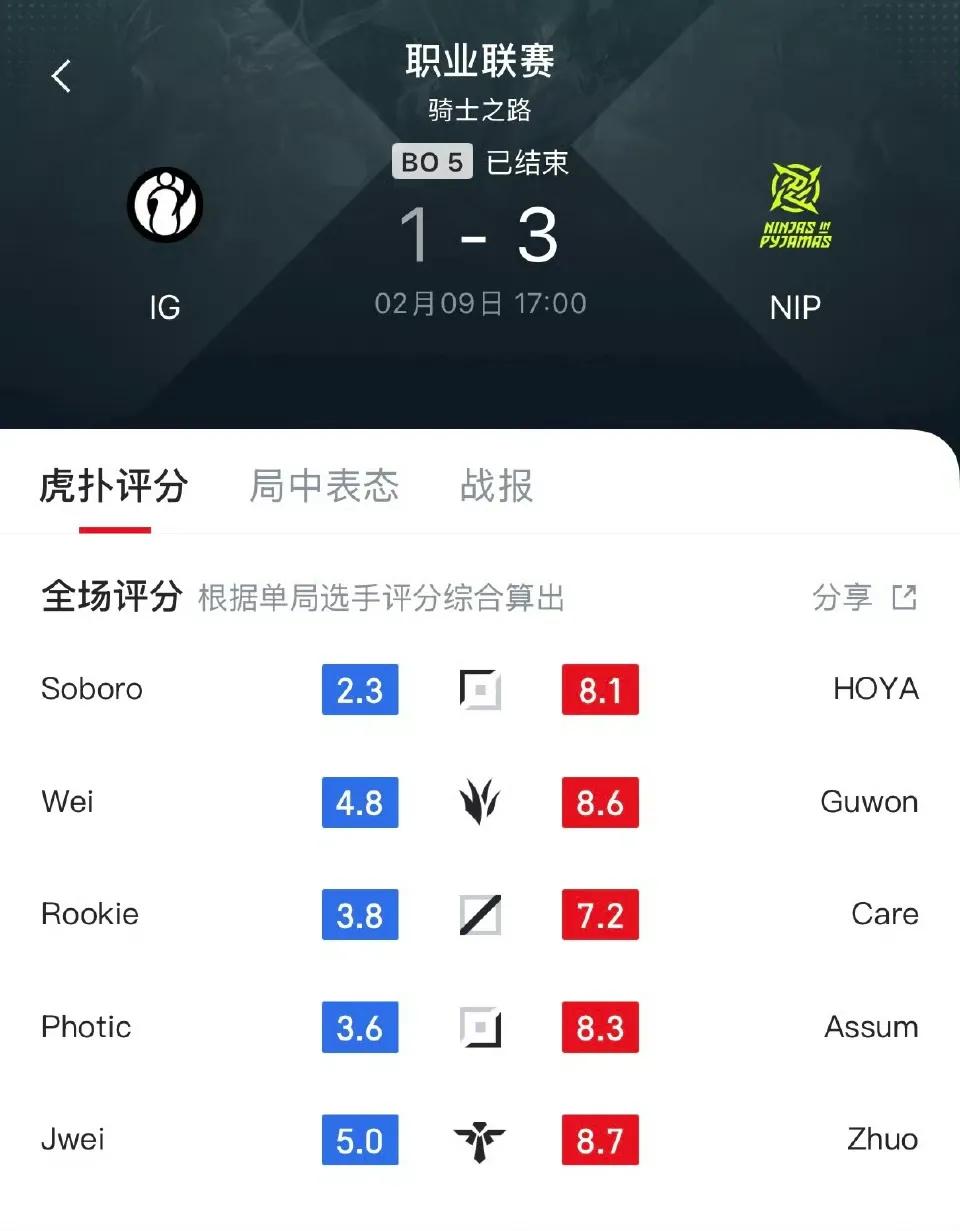Switch to the 局中表态 tab

pos(324,486)
